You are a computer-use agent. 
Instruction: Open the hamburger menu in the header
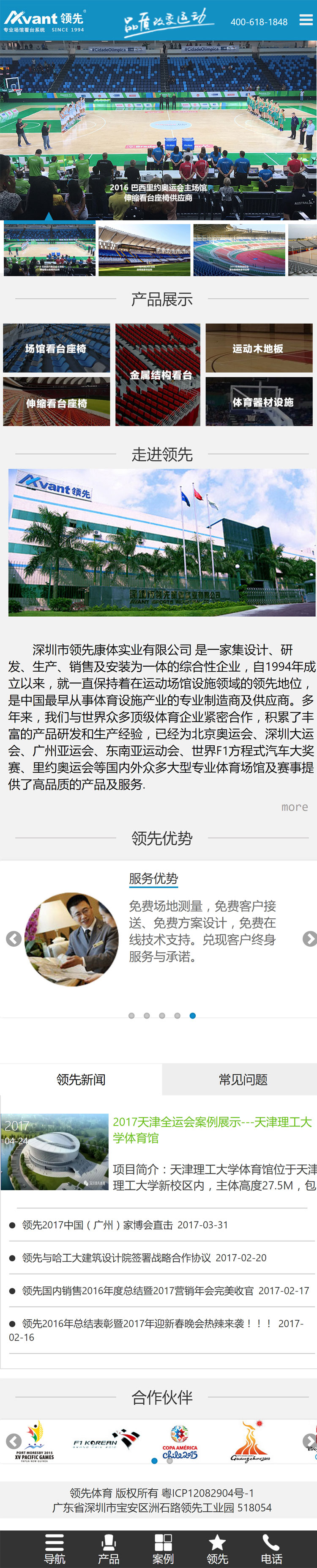pyautogui.click(x=306, y=20)
